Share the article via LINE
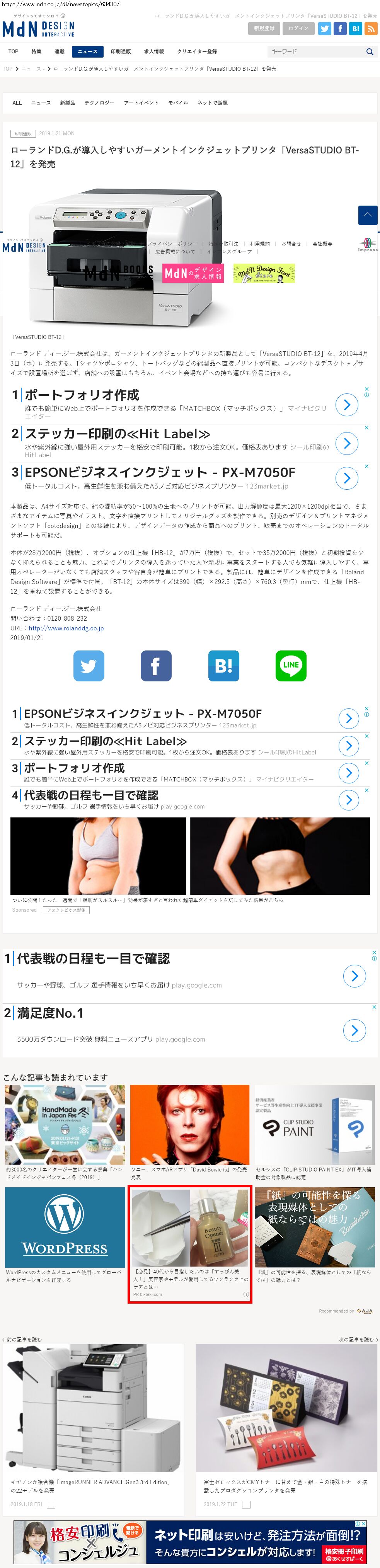Image resolution: width=380 pixels, height=1568 pixels. [x=290, y=665]
